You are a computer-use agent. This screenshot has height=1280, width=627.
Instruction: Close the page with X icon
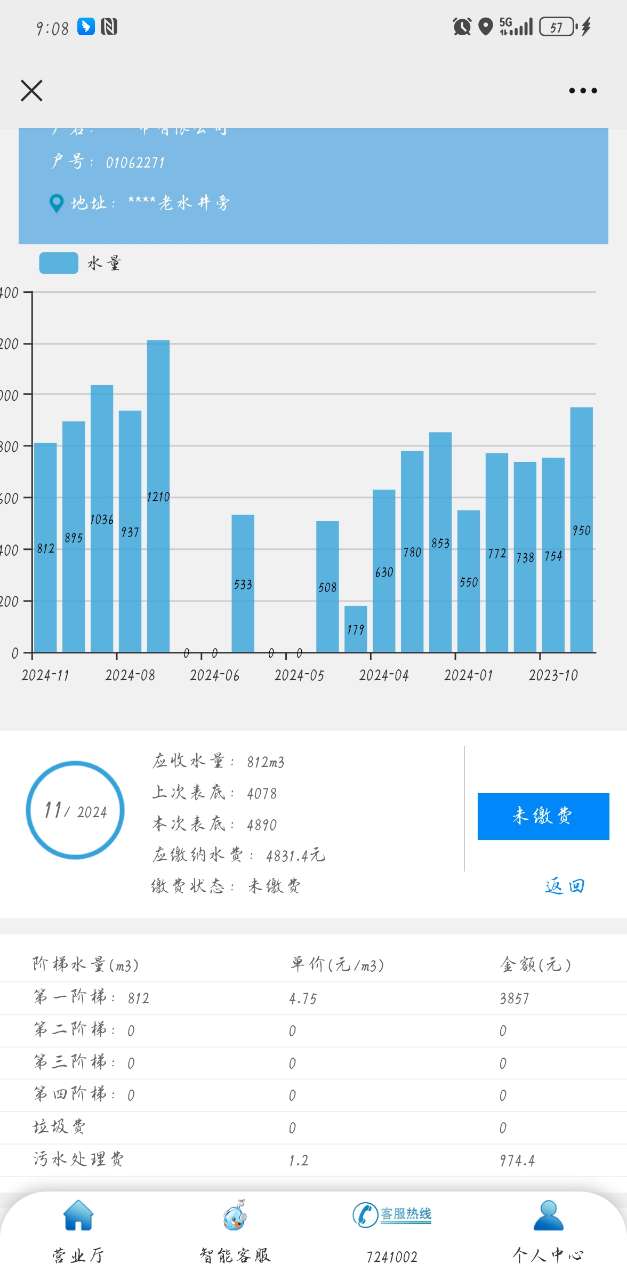point(32,91)
